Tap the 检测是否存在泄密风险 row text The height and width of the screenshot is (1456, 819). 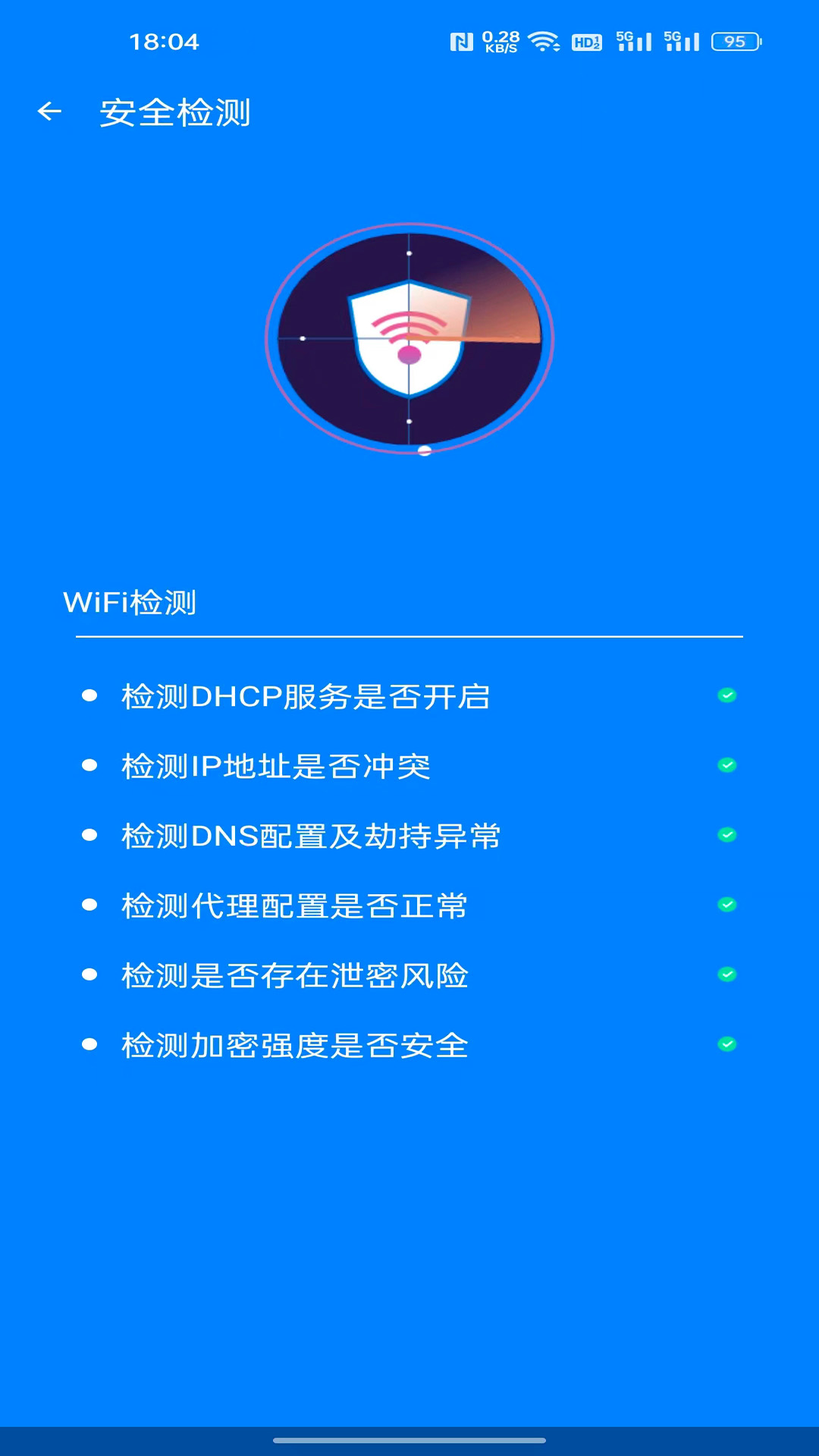coord(294,976)
